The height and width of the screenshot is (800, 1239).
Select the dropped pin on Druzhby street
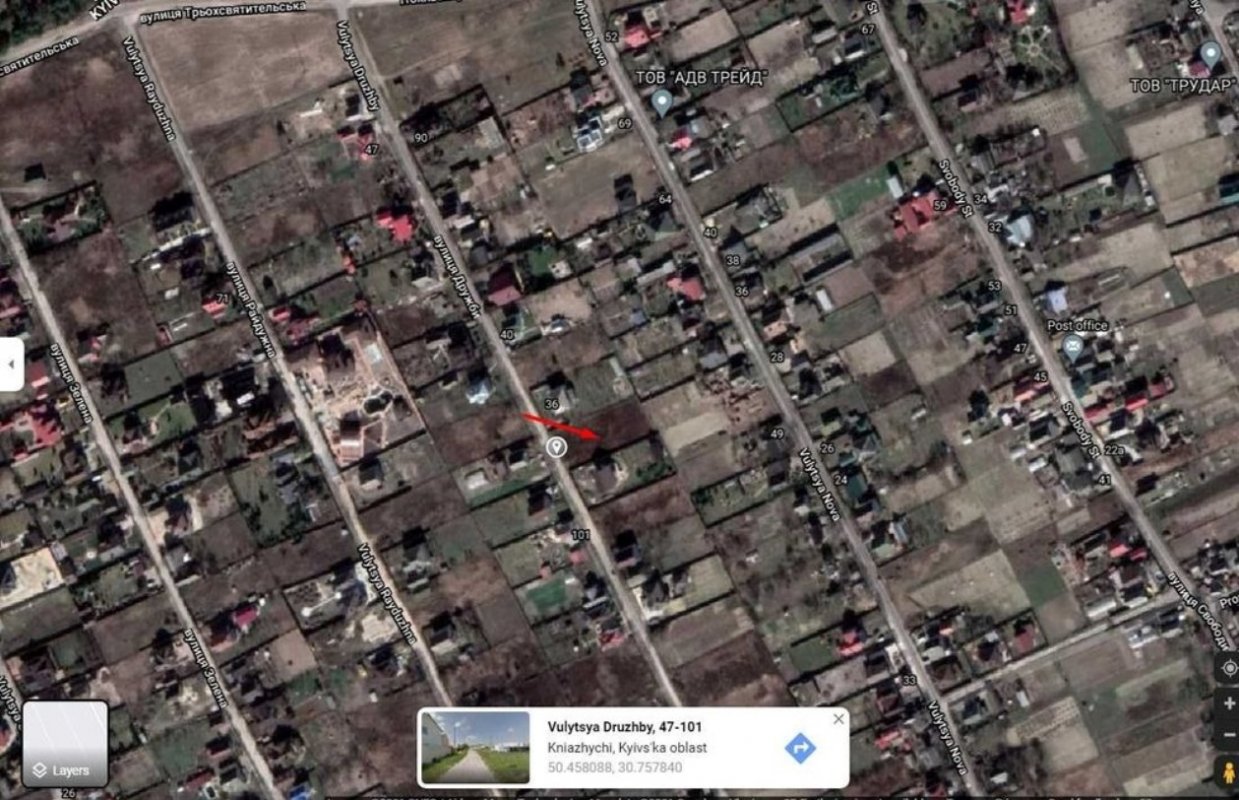coord(556,446)
